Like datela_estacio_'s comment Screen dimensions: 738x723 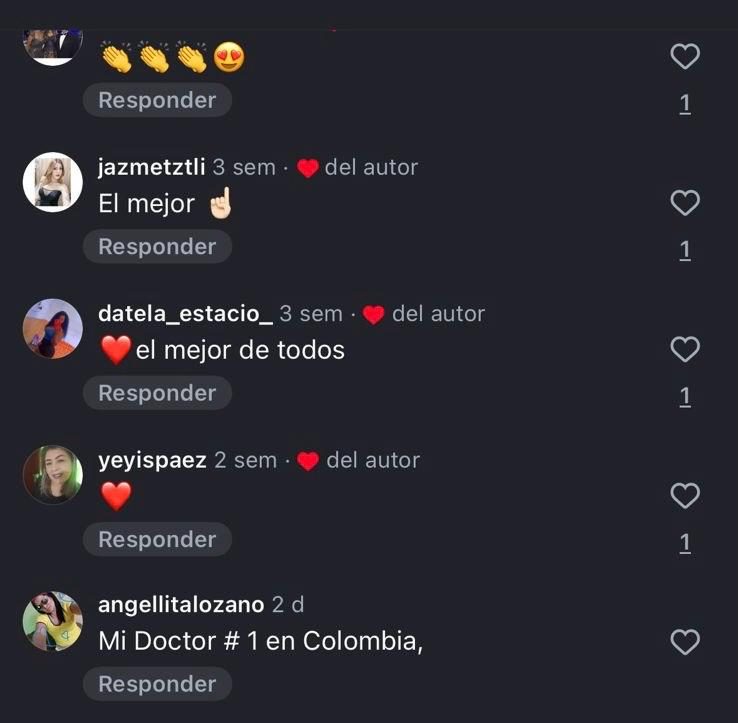684,350
